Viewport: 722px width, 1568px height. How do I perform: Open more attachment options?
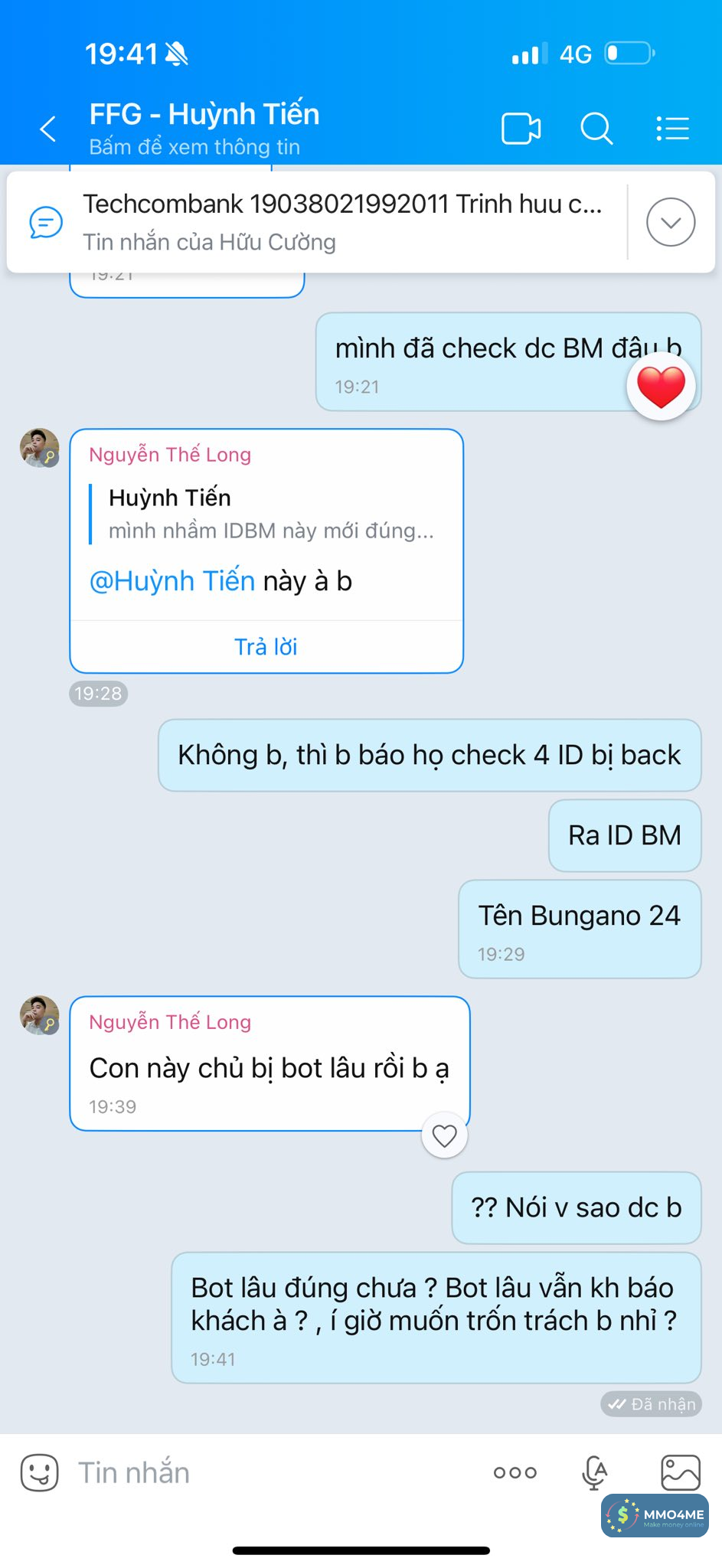(515, 1472)
